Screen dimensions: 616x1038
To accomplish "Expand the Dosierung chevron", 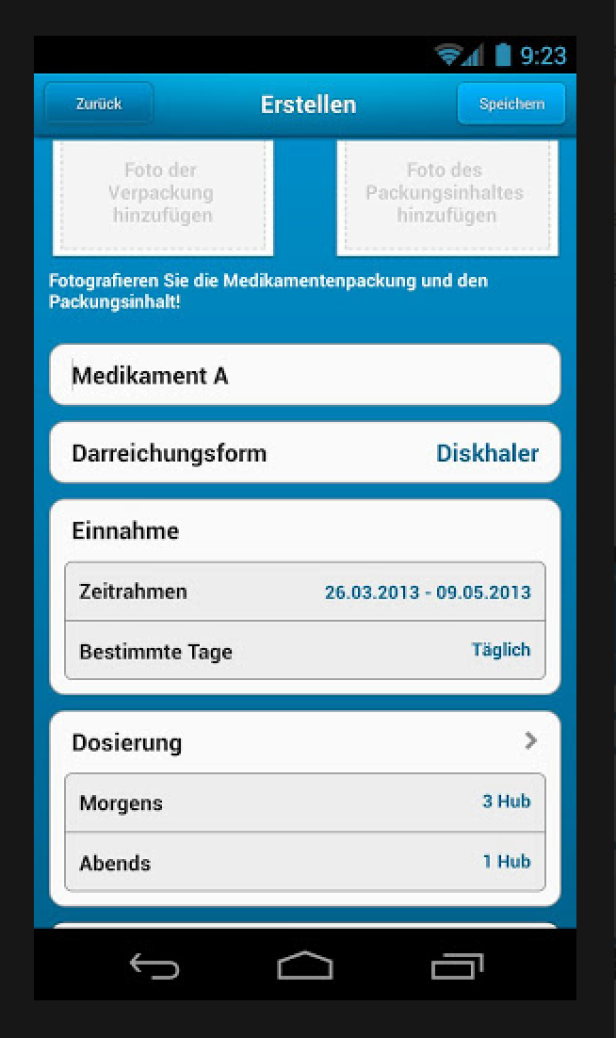I will point(530,741).
